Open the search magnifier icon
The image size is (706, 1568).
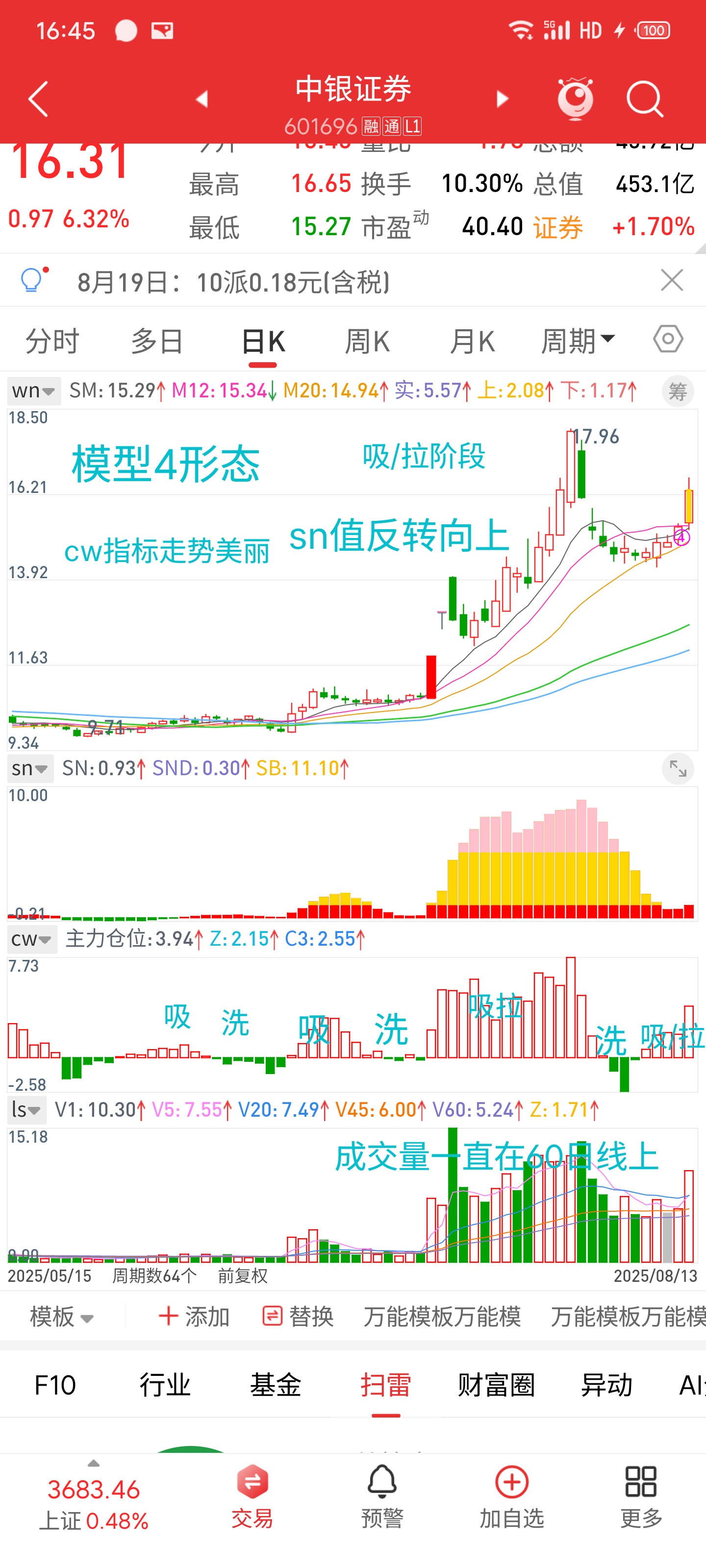[645, 98]
